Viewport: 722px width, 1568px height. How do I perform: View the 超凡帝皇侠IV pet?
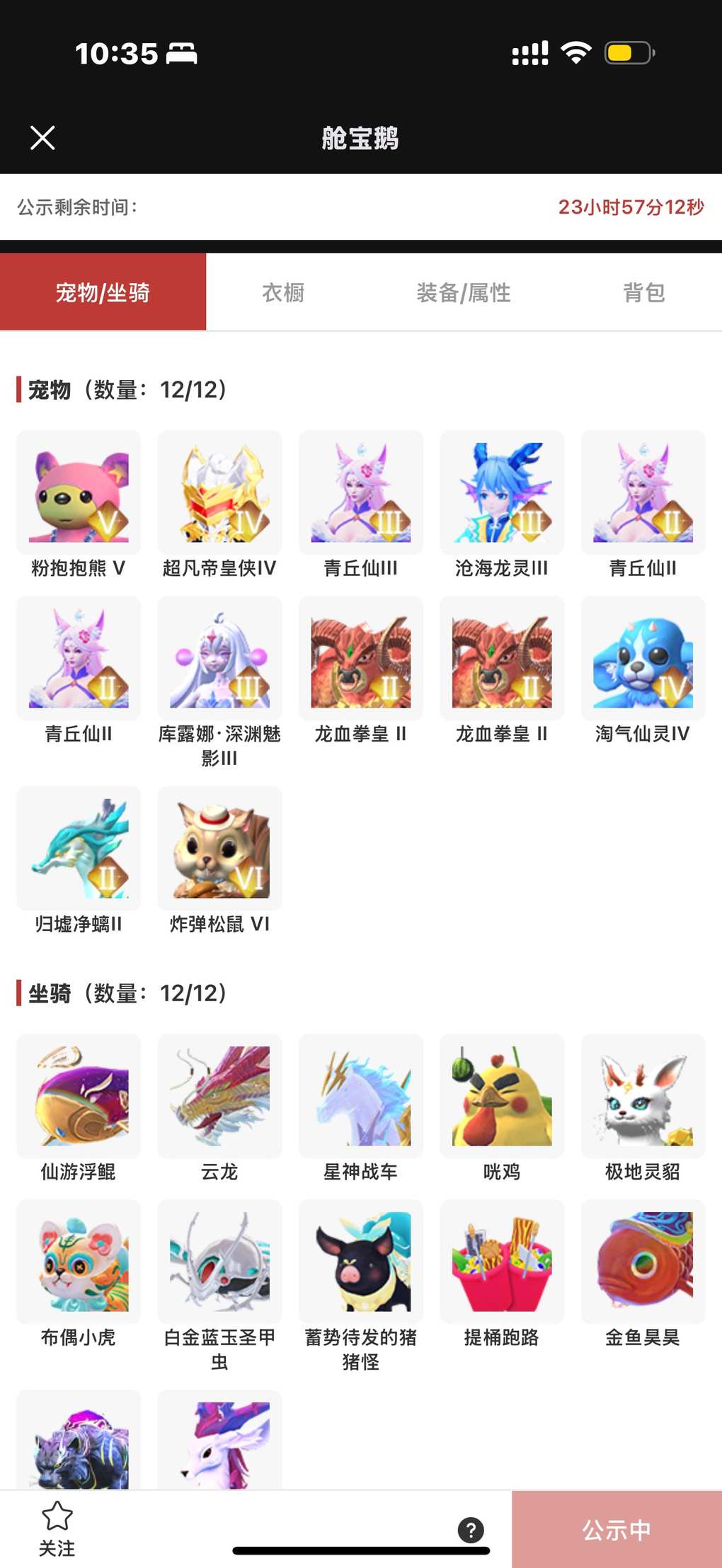(219, 492)
